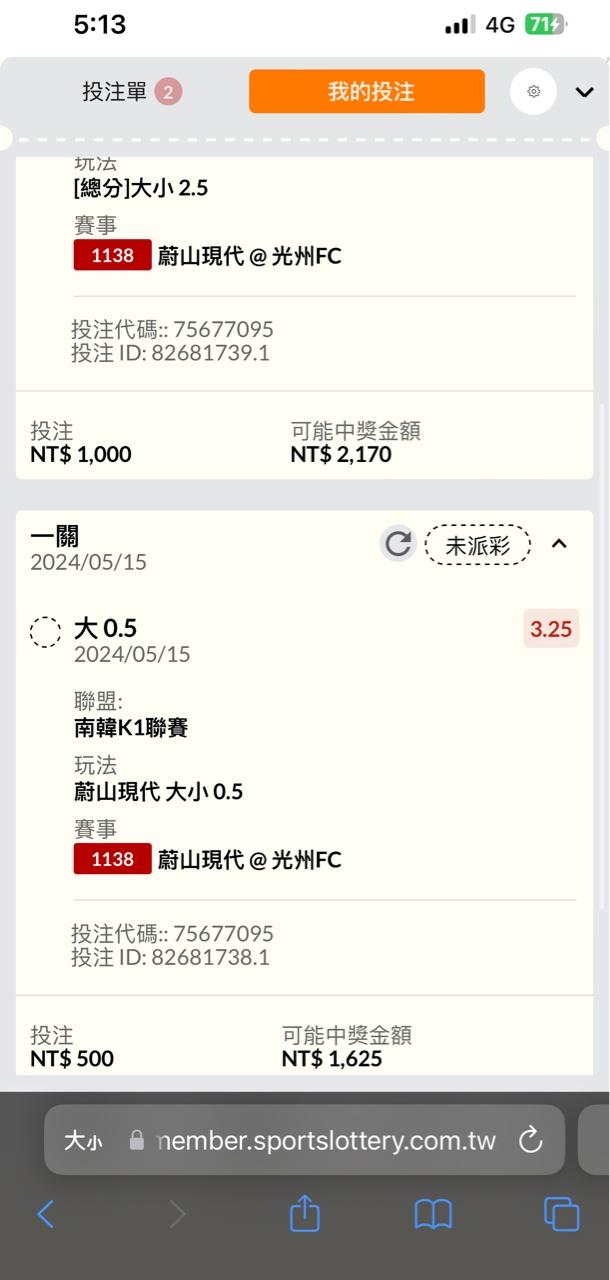This screenshot has width=610, height=1280.
Task: Collapse the 一關 bet details
Action: [x=560, y=544]
